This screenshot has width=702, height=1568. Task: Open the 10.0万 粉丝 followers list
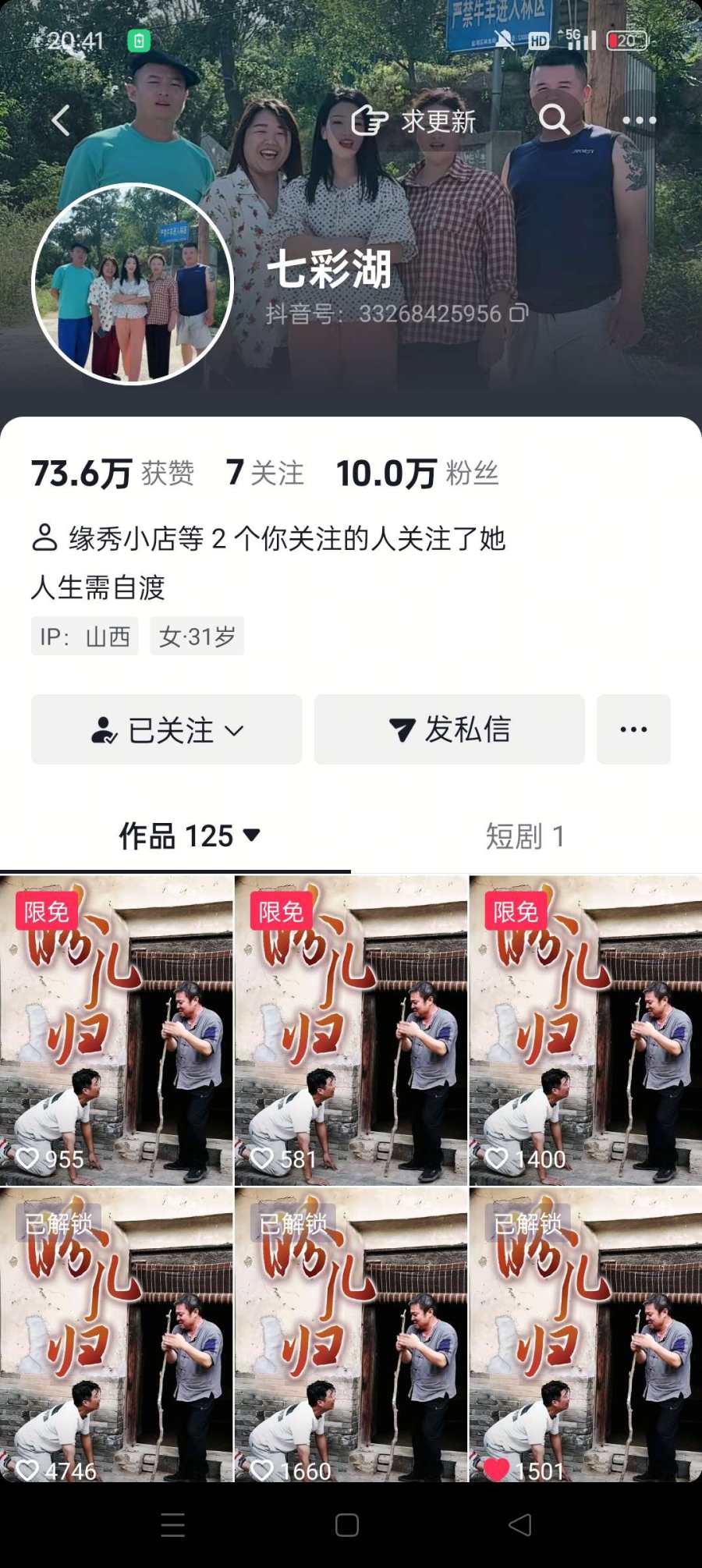417,474
